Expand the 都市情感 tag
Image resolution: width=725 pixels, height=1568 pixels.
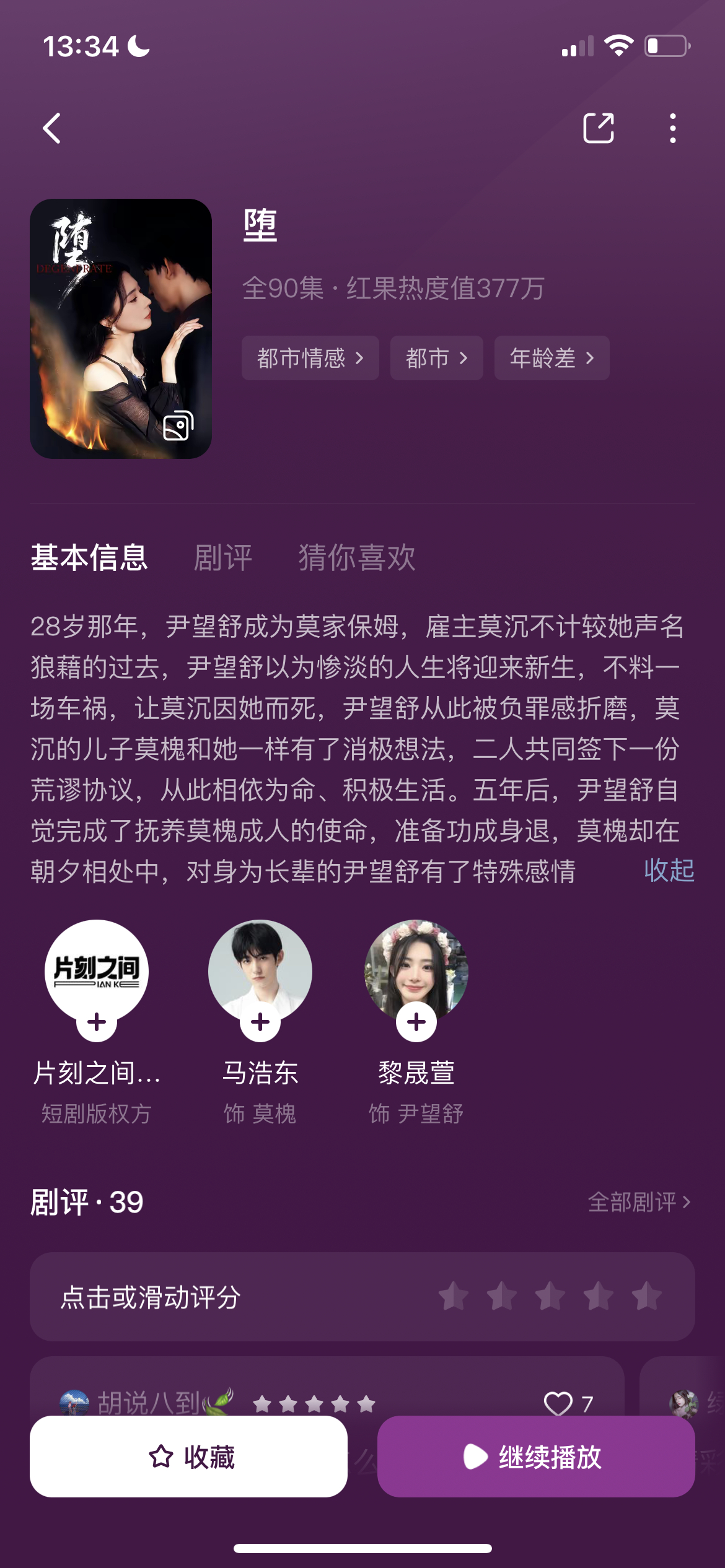pos(310,358)
